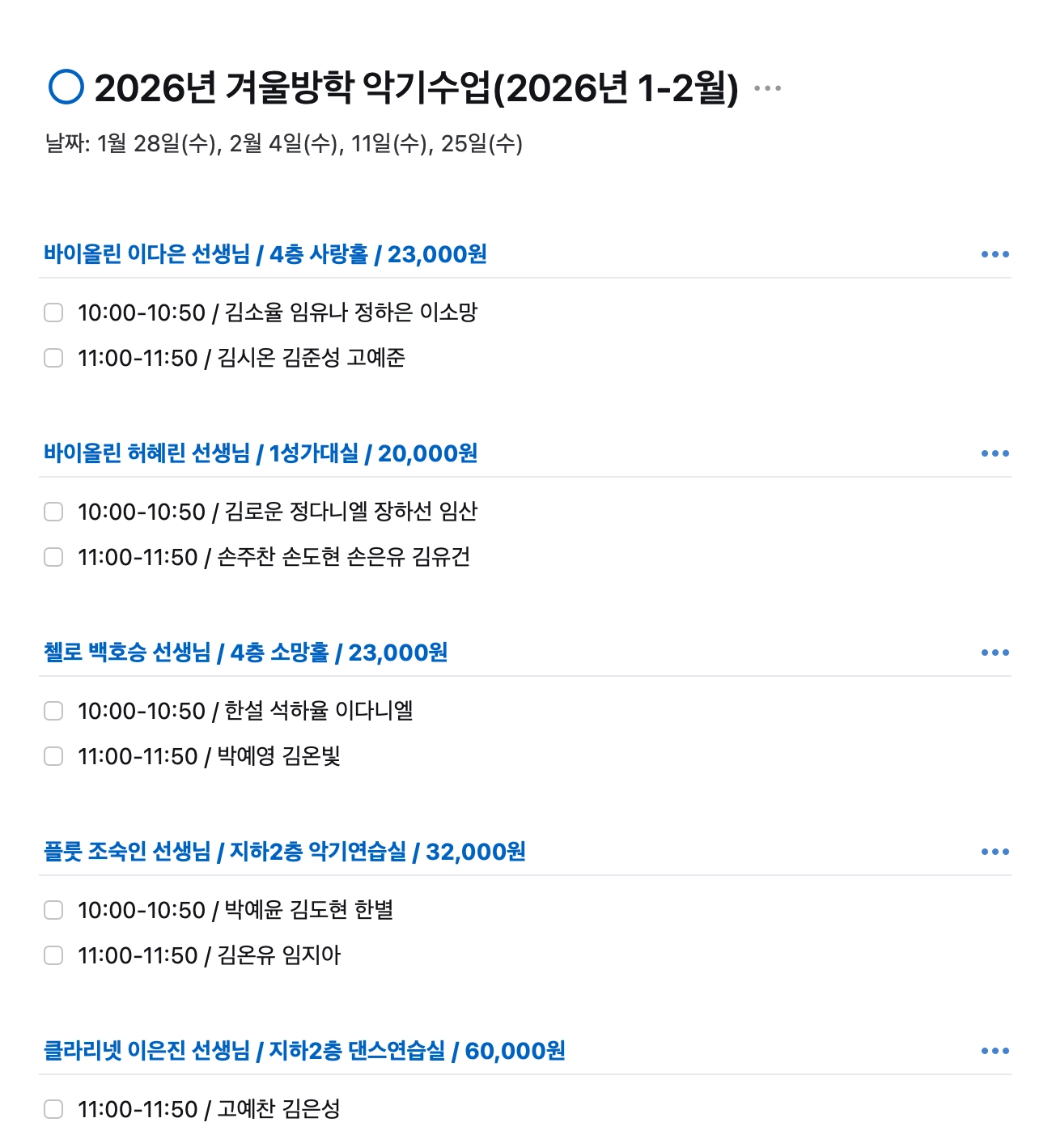This screenshot has width=1052, height=1148.
Task: Open the project options dots beside the title
Action: click(767, 88)
